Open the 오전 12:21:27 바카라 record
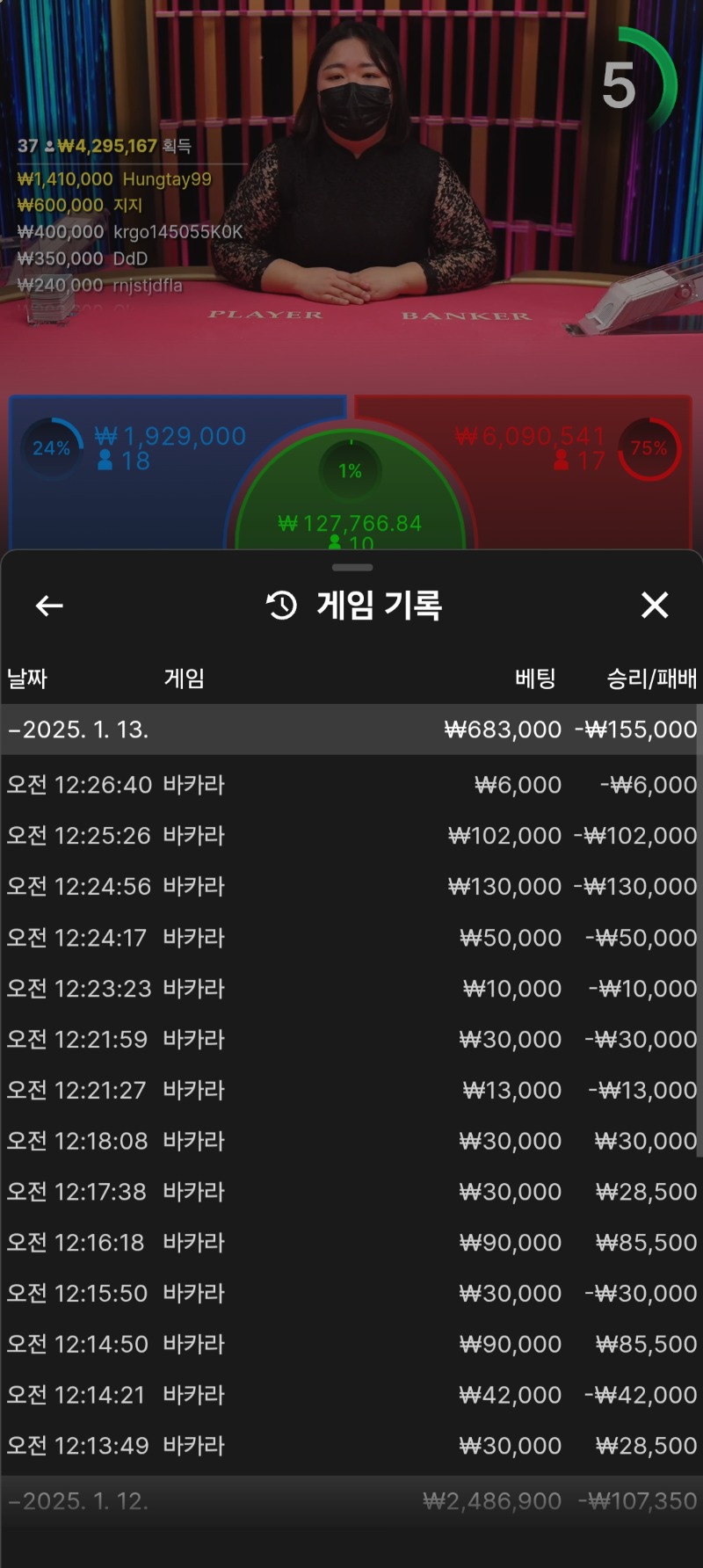703x1568 pixels. [x=351, y=1091]
